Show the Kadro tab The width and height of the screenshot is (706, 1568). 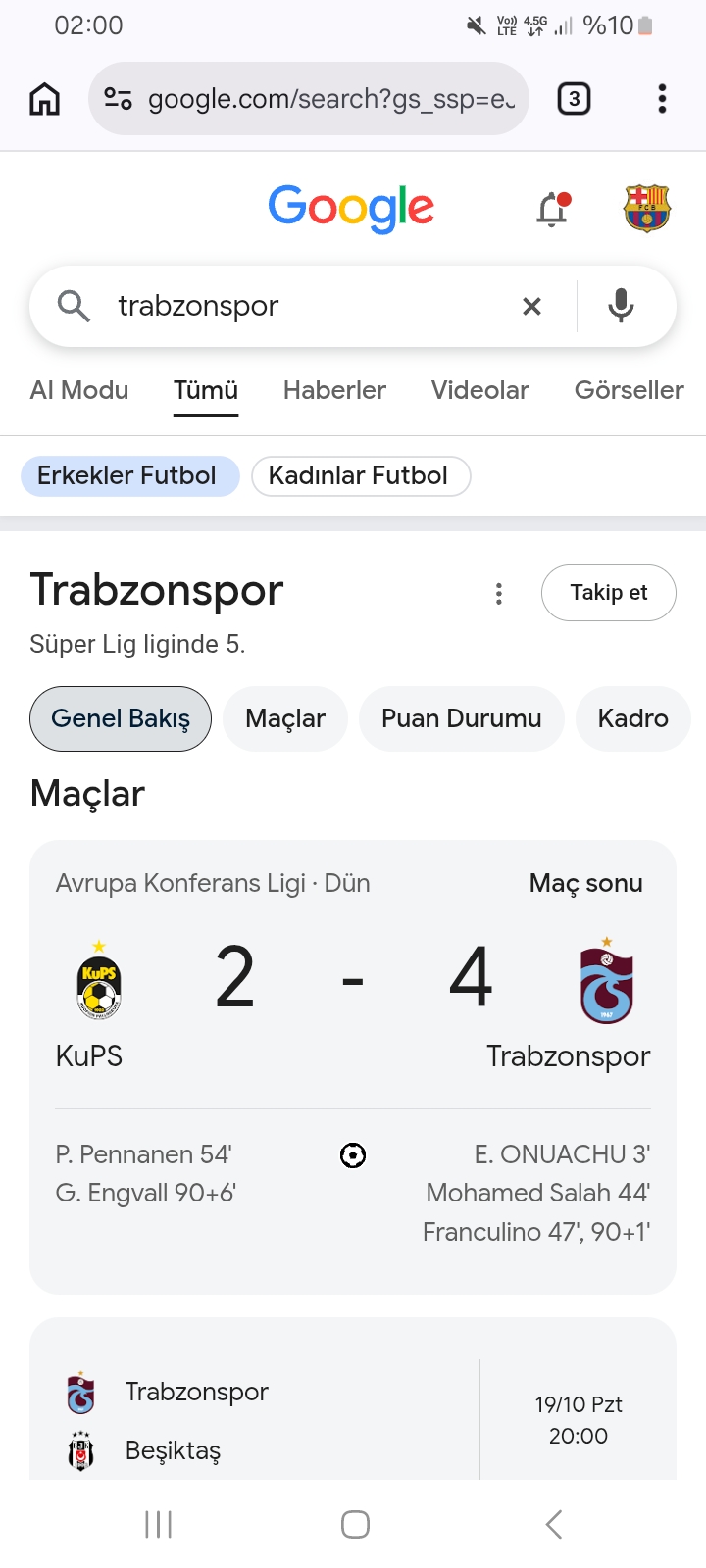(x=633, y=718)
